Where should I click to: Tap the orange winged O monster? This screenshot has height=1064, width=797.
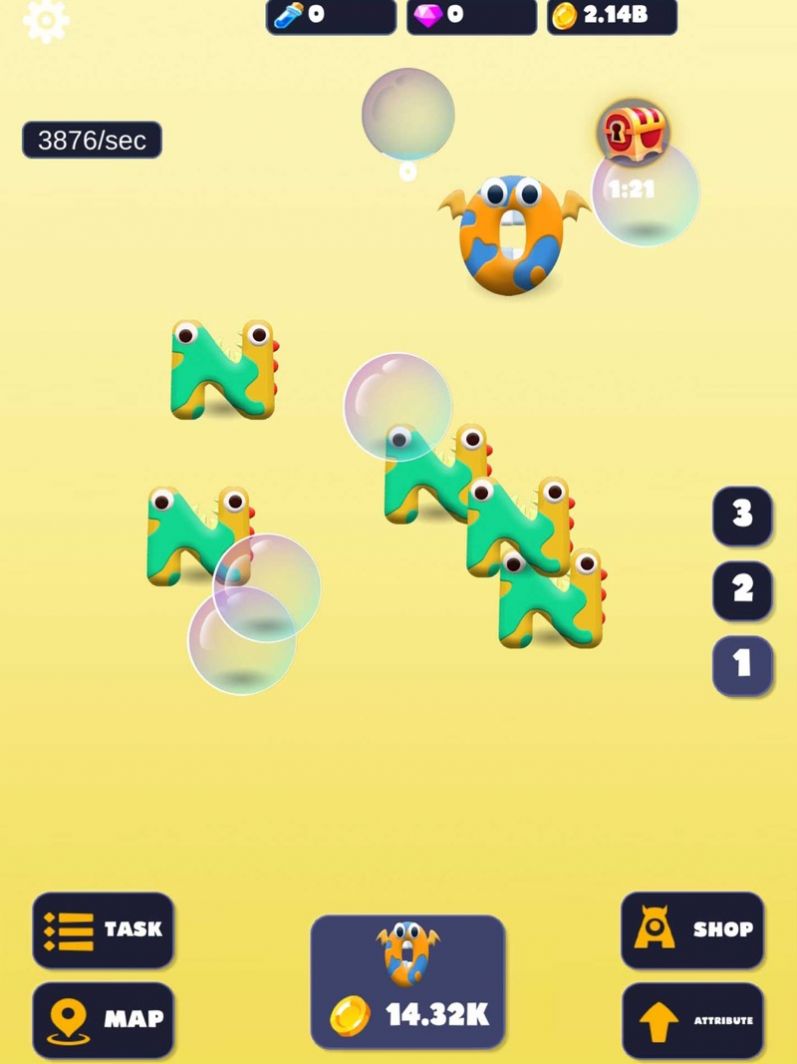click(x=512, y=234)
